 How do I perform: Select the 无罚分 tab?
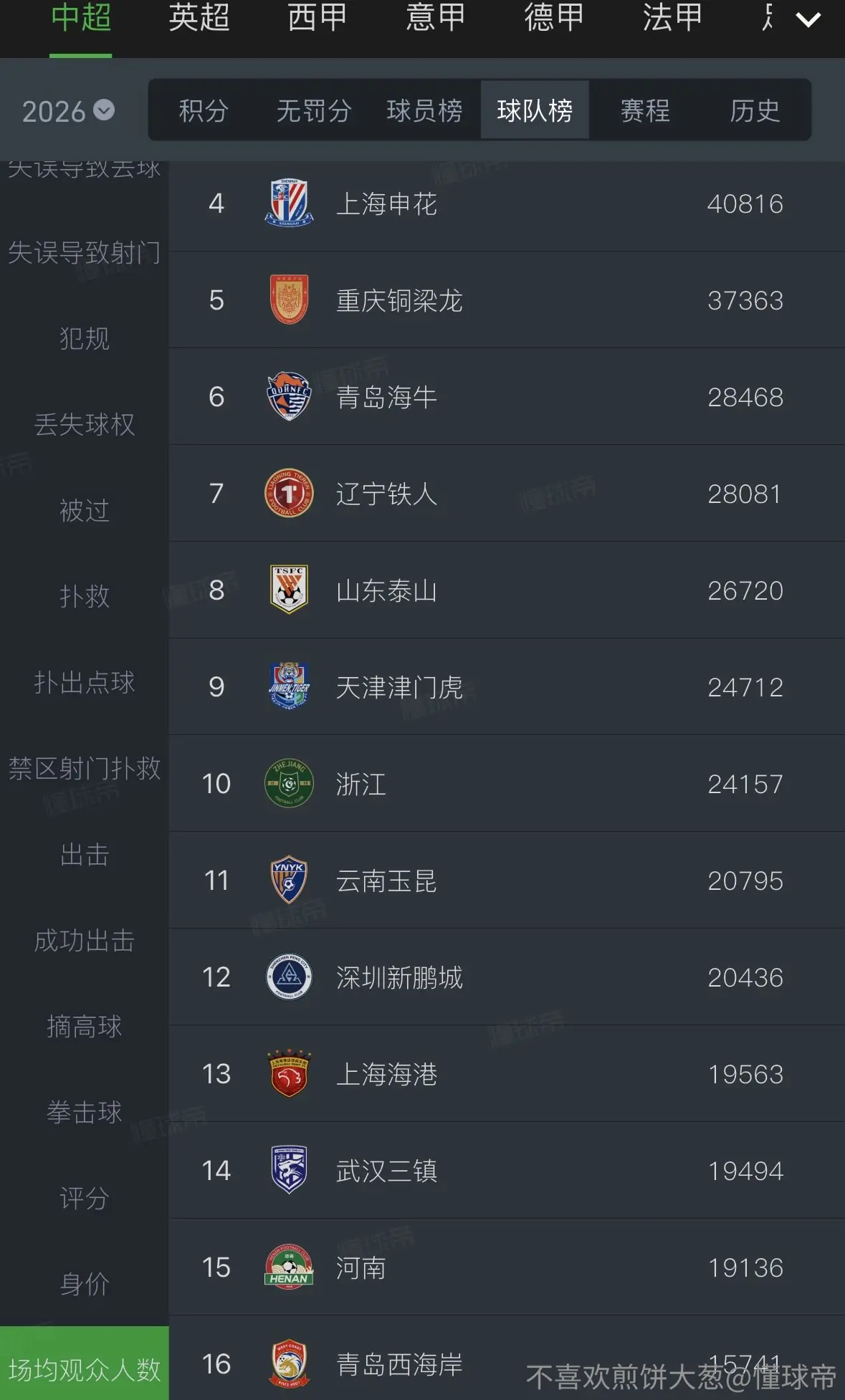coord(314,110)
